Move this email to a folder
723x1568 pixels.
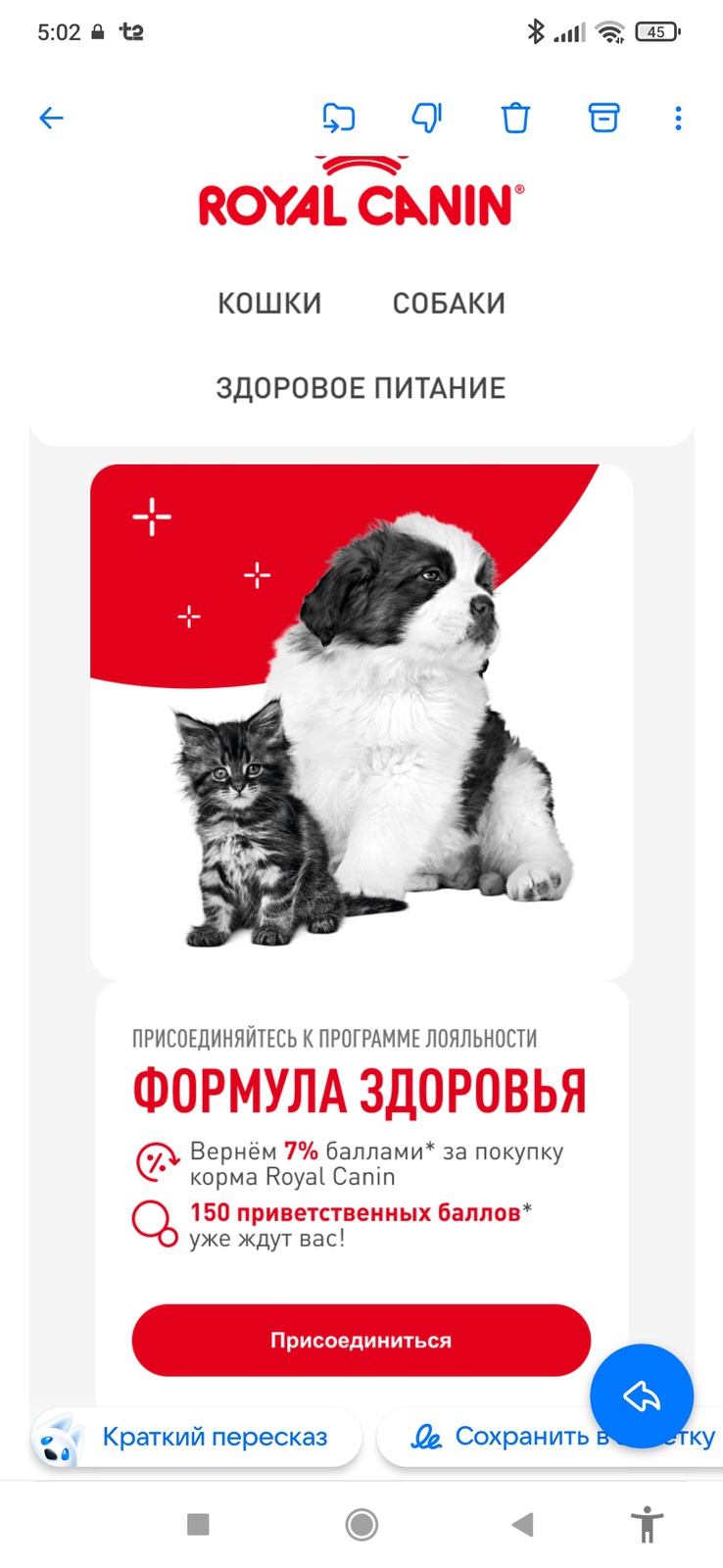[x=339, y=119]
